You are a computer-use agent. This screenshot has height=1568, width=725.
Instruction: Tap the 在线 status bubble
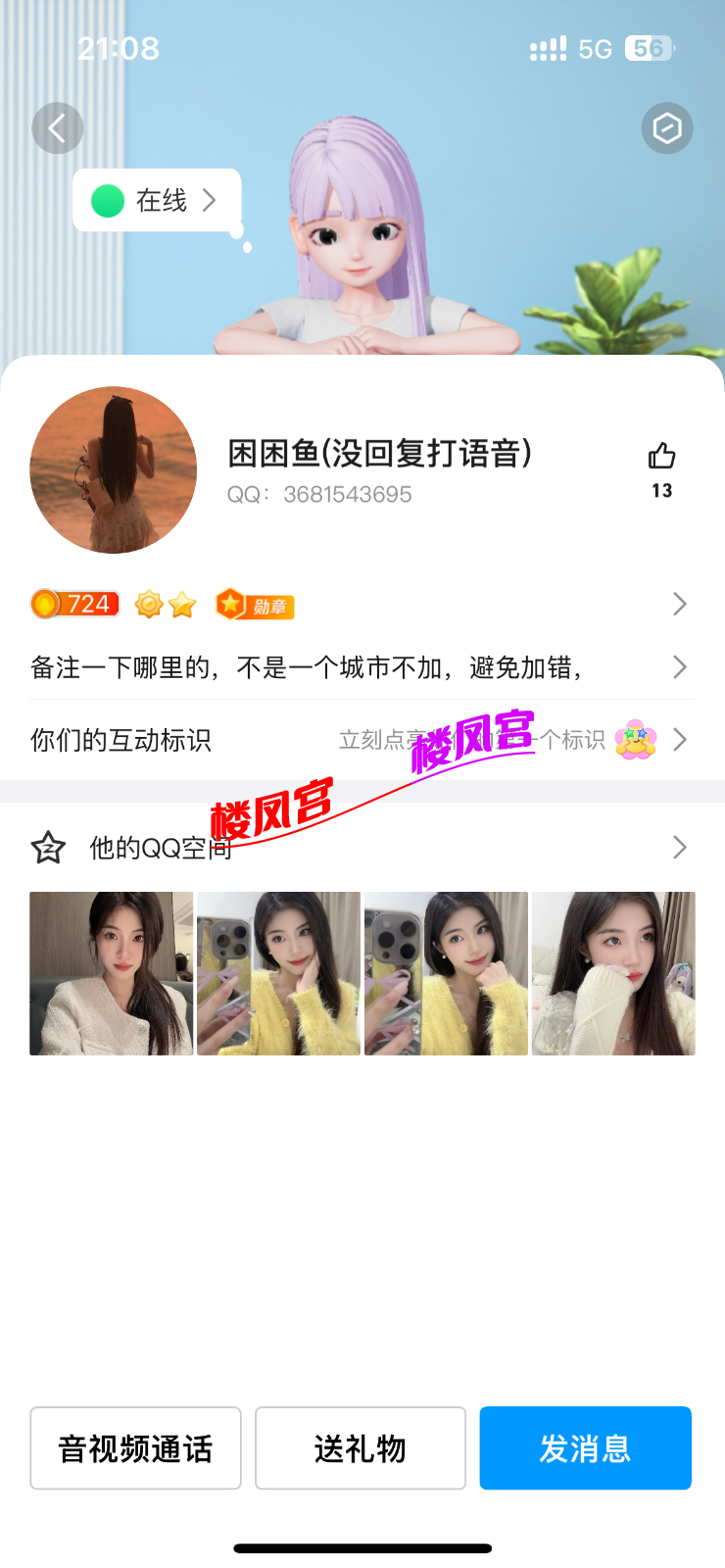coord(157,201)
